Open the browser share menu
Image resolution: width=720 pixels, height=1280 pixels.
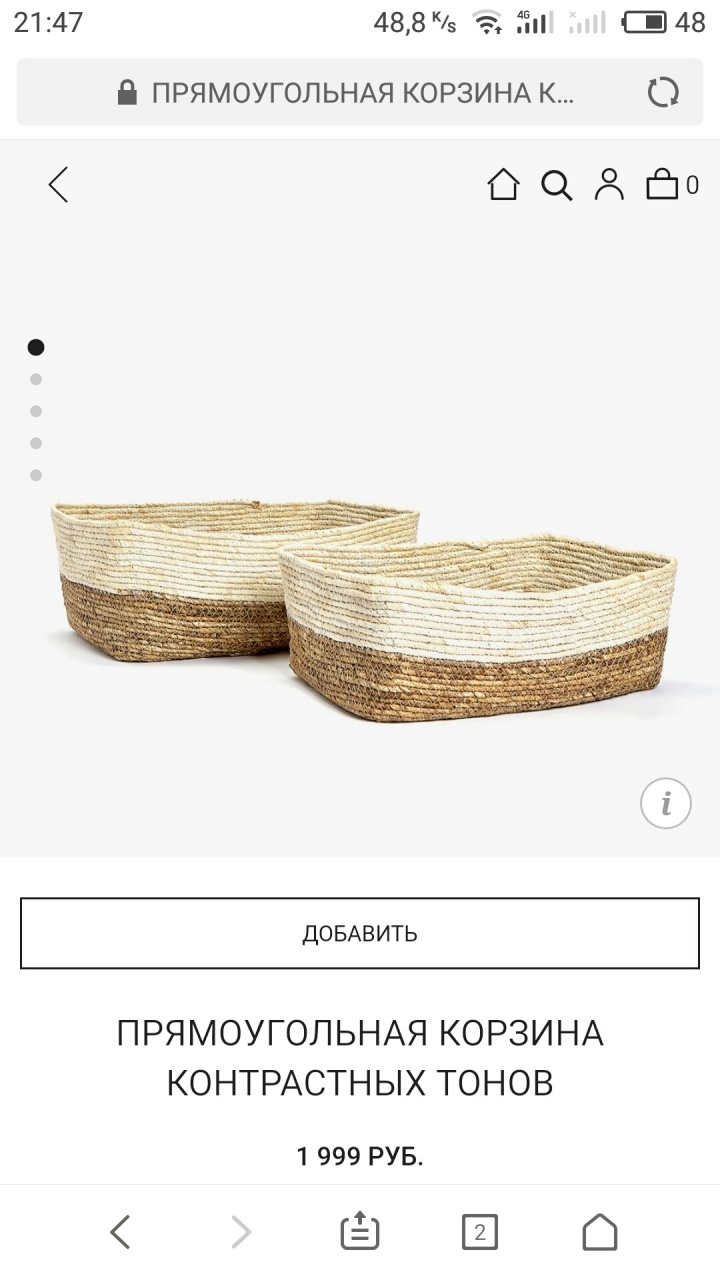(x=360, y=1232)
